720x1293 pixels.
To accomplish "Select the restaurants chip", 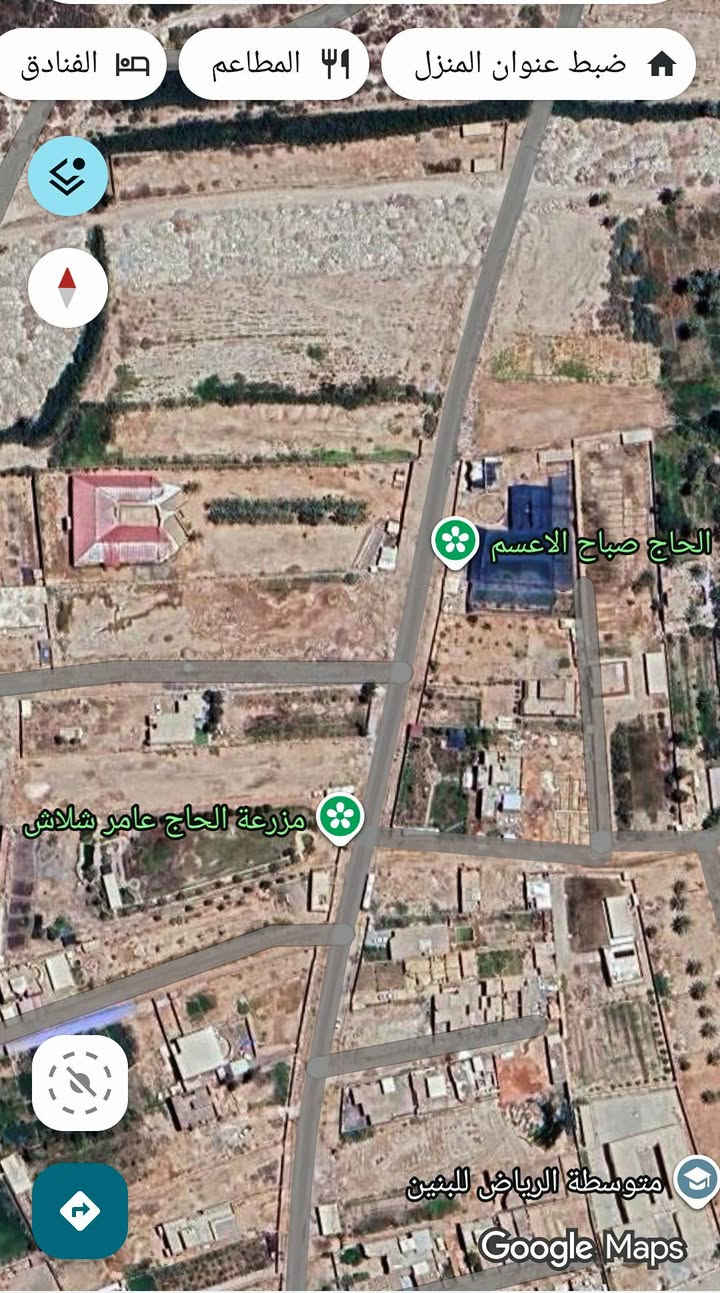I will [274, 64].
